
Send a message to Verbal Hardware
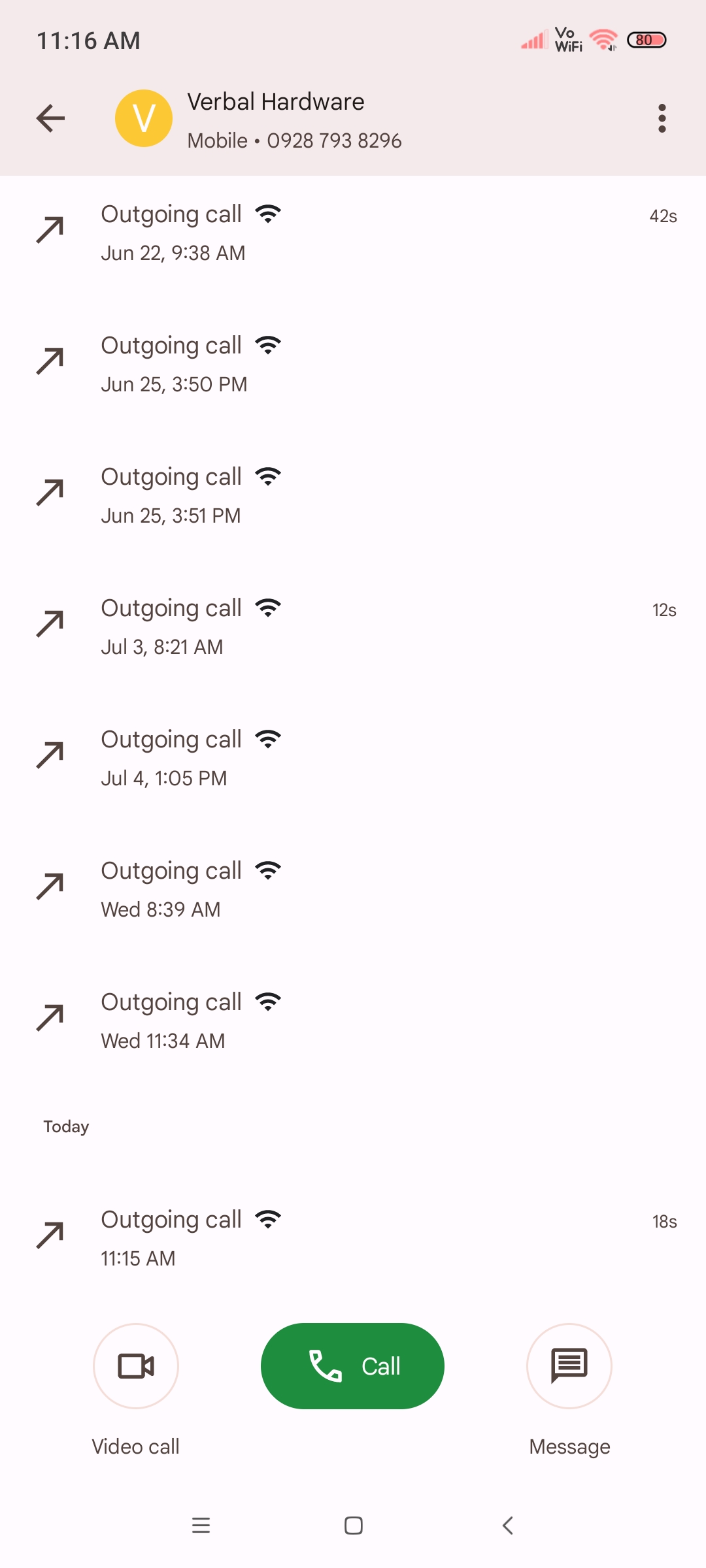click(569, 1366)
